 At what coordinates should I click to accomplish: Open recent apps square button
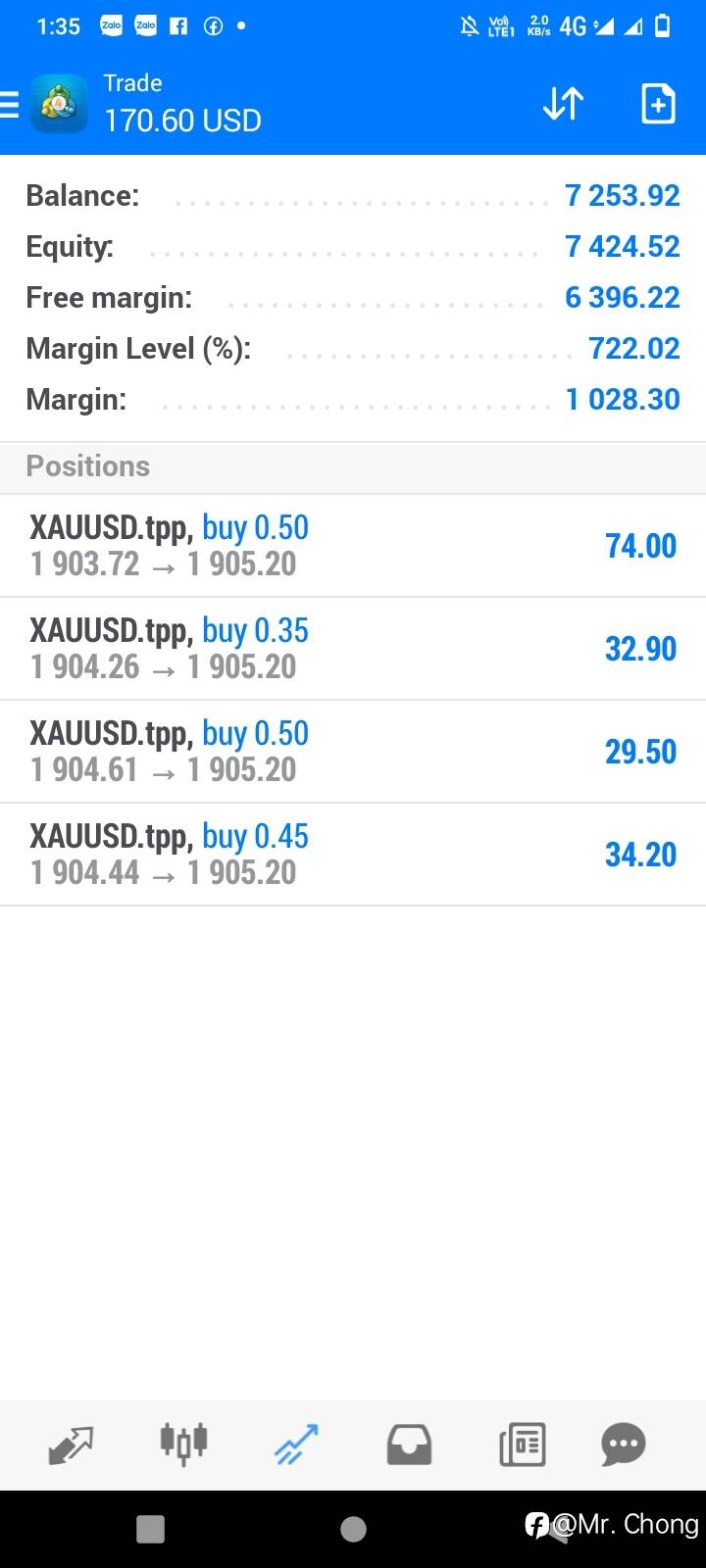coord(150,1529)
